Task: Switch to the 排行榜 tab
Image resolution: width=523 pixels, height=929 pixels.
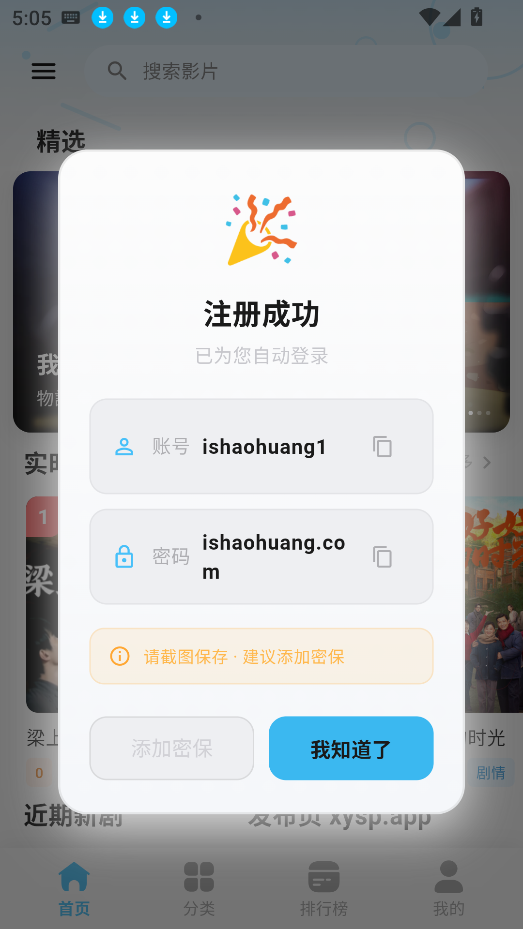Action: (324, 888)
